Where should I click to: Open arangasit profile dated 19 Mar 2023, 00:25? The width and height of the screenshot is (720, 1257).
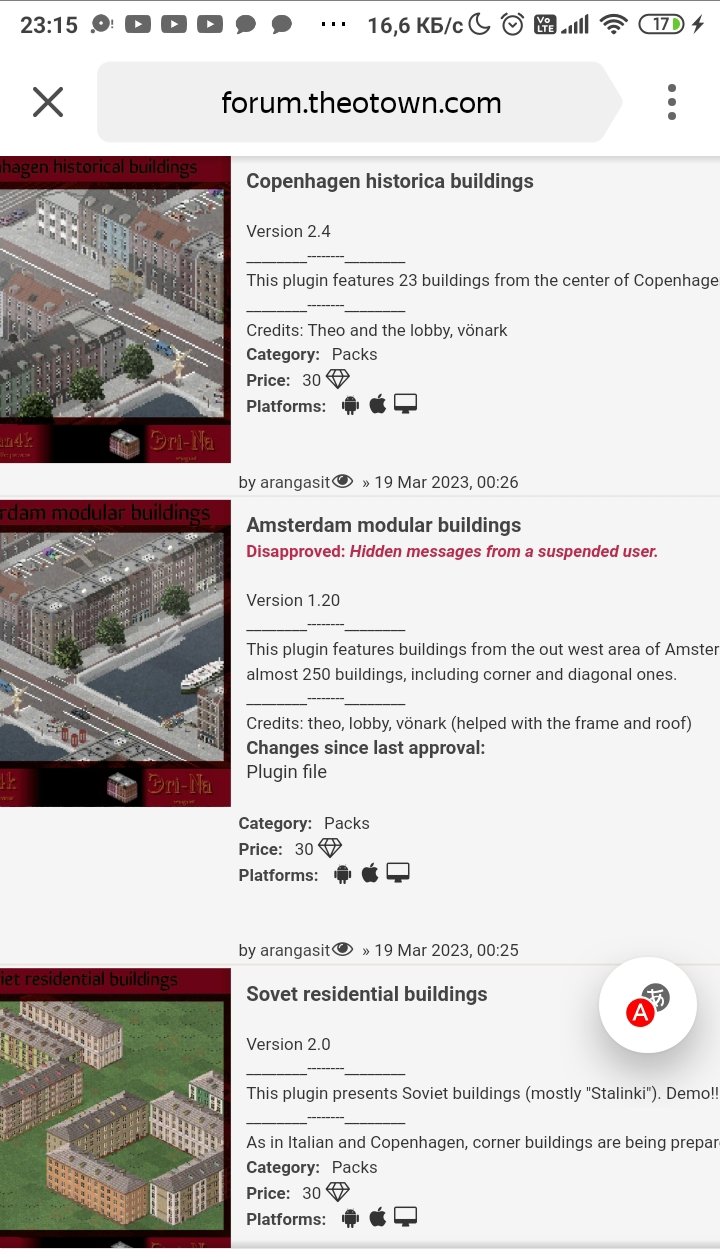pos(284,950)
